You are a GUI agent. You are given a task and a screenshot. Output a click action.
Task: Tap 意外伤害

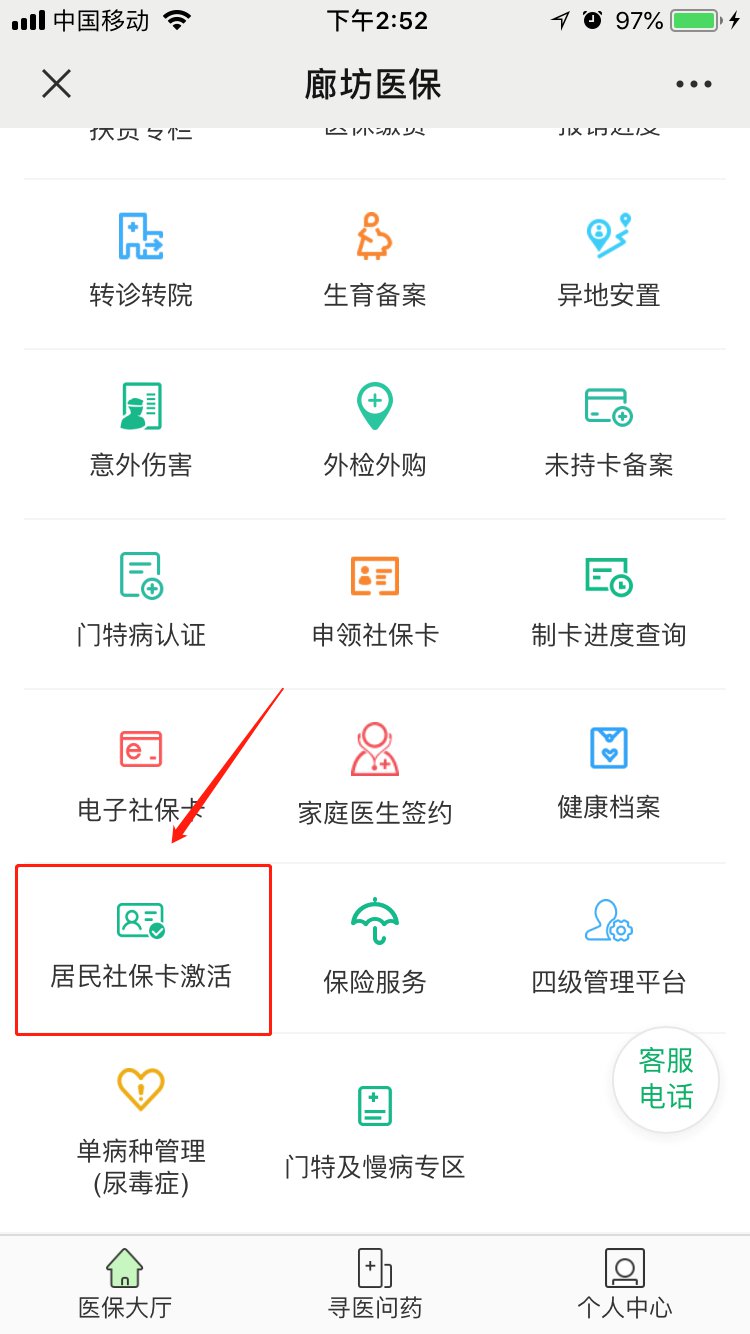coord(141,429)
